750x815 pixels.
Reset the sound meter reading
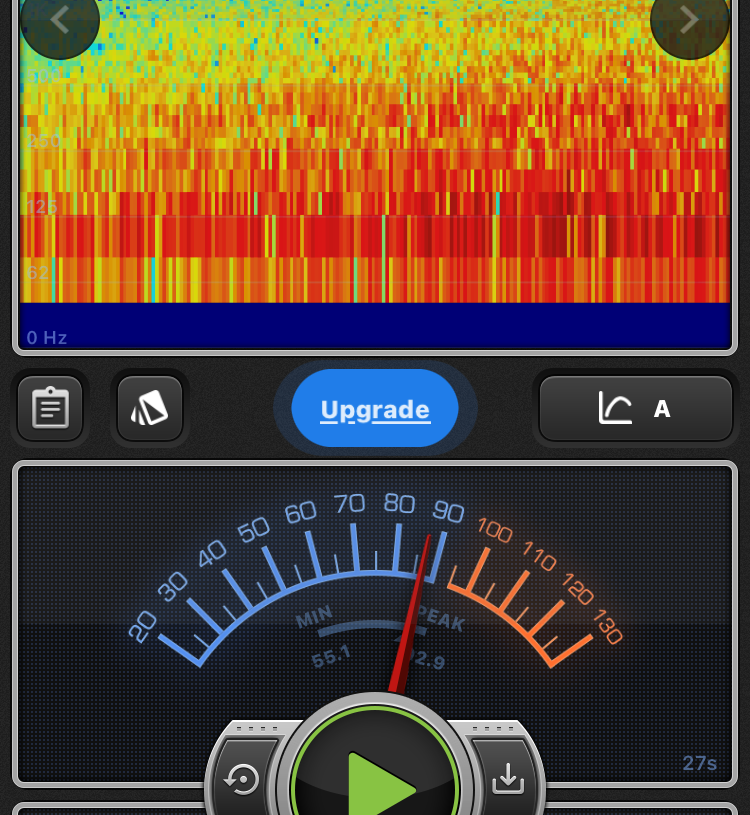[243, 778]
